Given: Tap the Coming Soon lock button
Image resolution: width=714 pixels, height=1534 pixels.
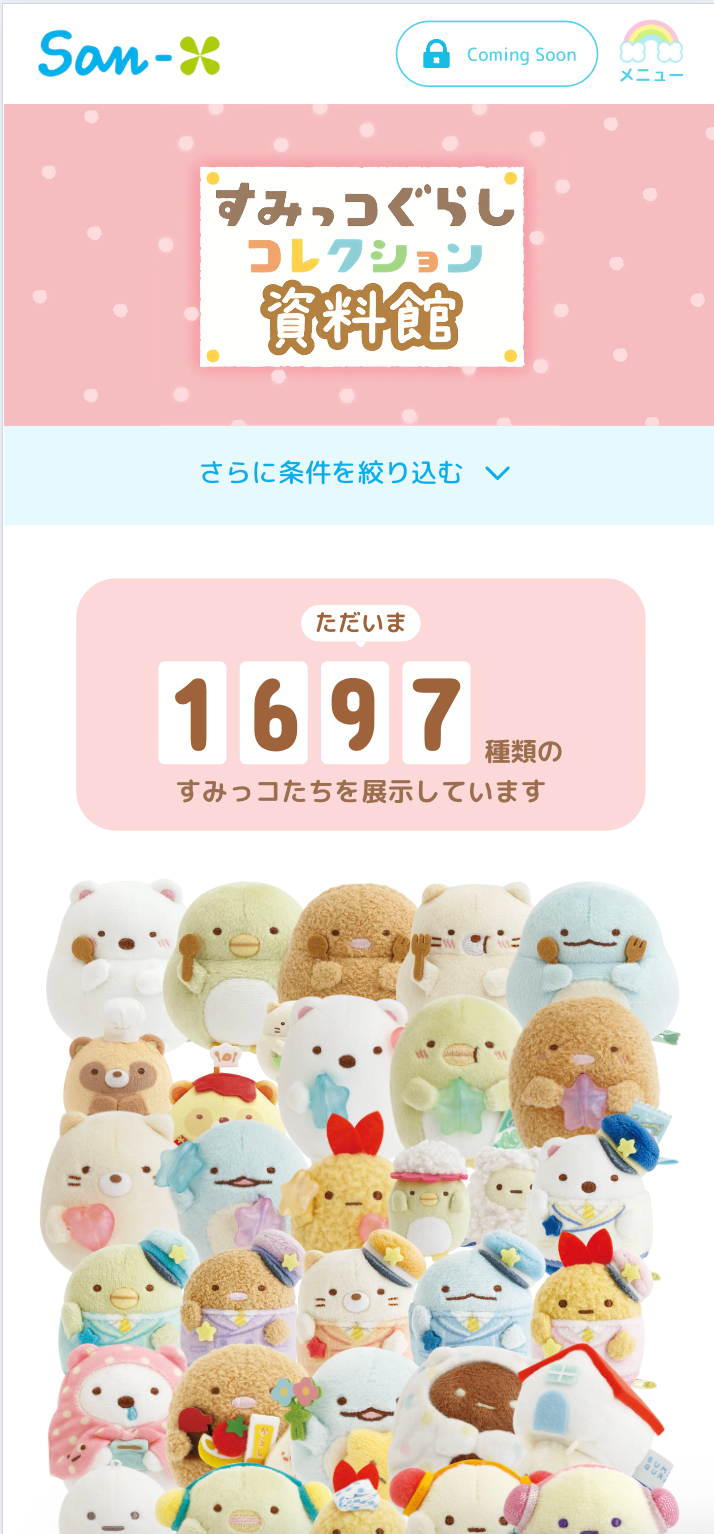Looking at the screenshot, I should [497, 54].
